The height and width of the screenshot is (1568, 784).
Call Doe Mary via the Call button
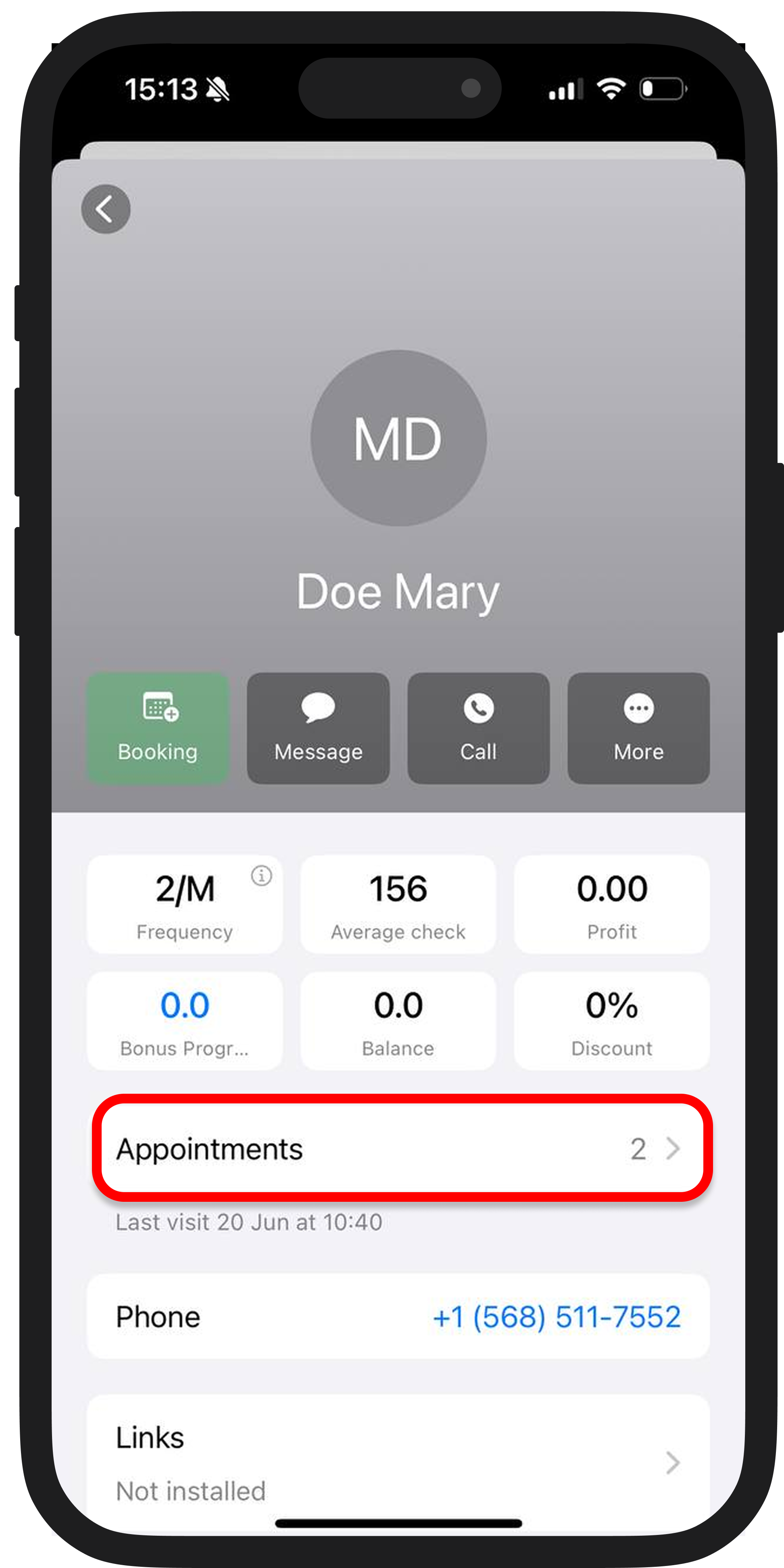[478, 728]
